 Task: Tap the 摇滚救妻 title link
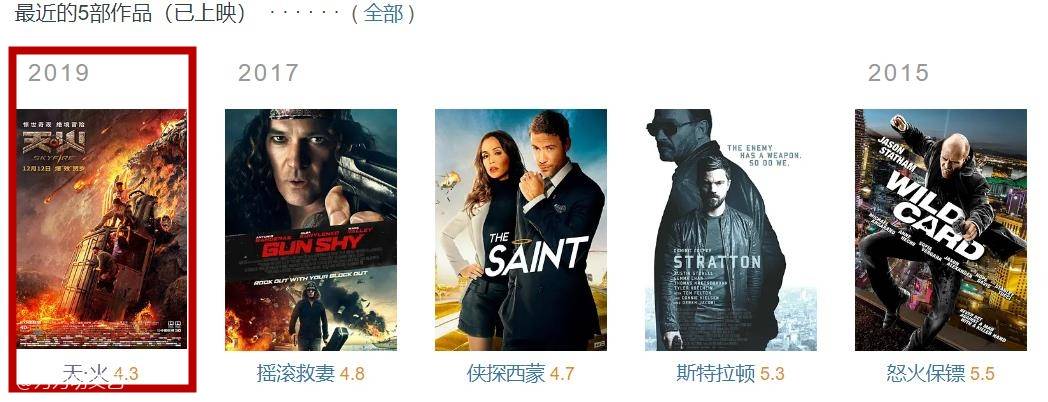(x=295, y=374)
